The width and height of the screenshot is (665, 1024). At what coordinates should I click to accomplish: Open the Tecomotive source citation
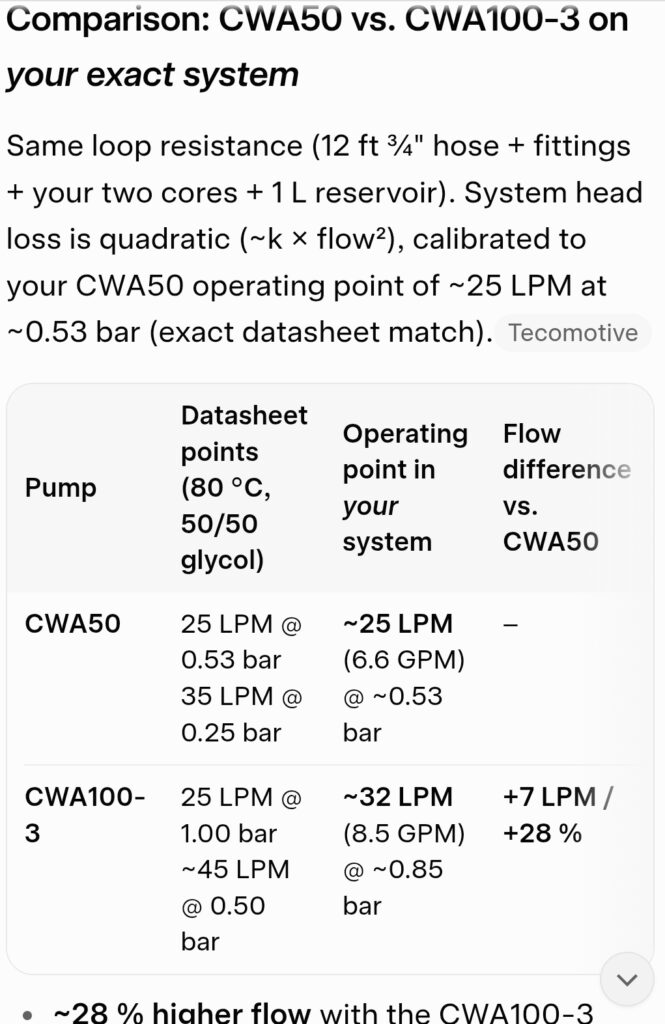pos(573,333)
